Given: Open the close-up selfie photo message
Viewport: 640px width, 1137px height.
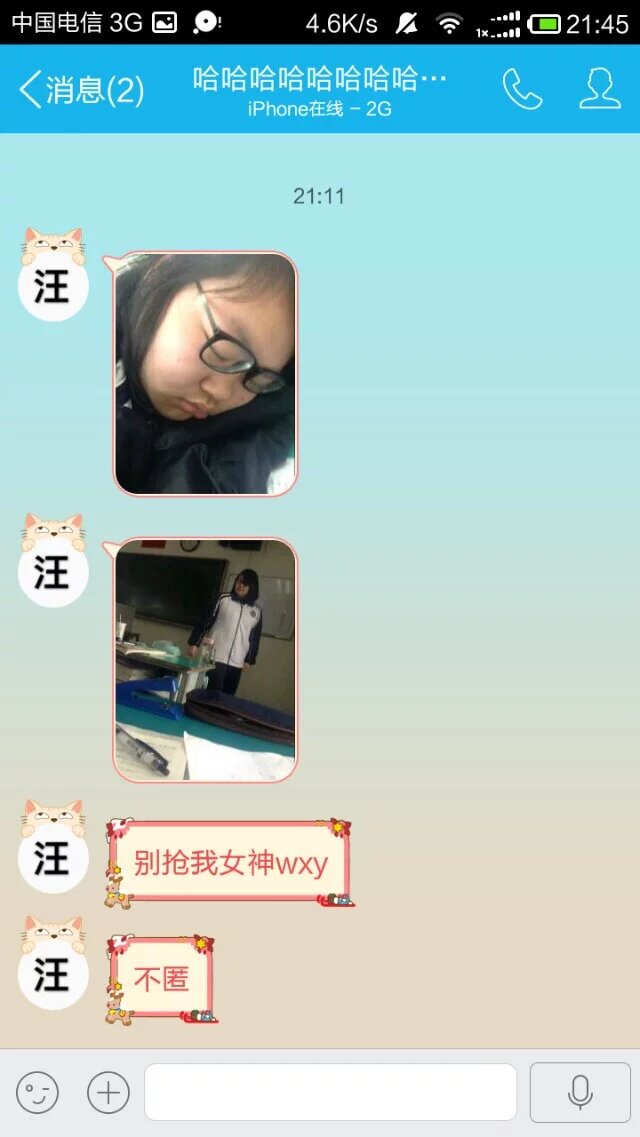Looking at the screenshot, I should [x=205, y=373].
